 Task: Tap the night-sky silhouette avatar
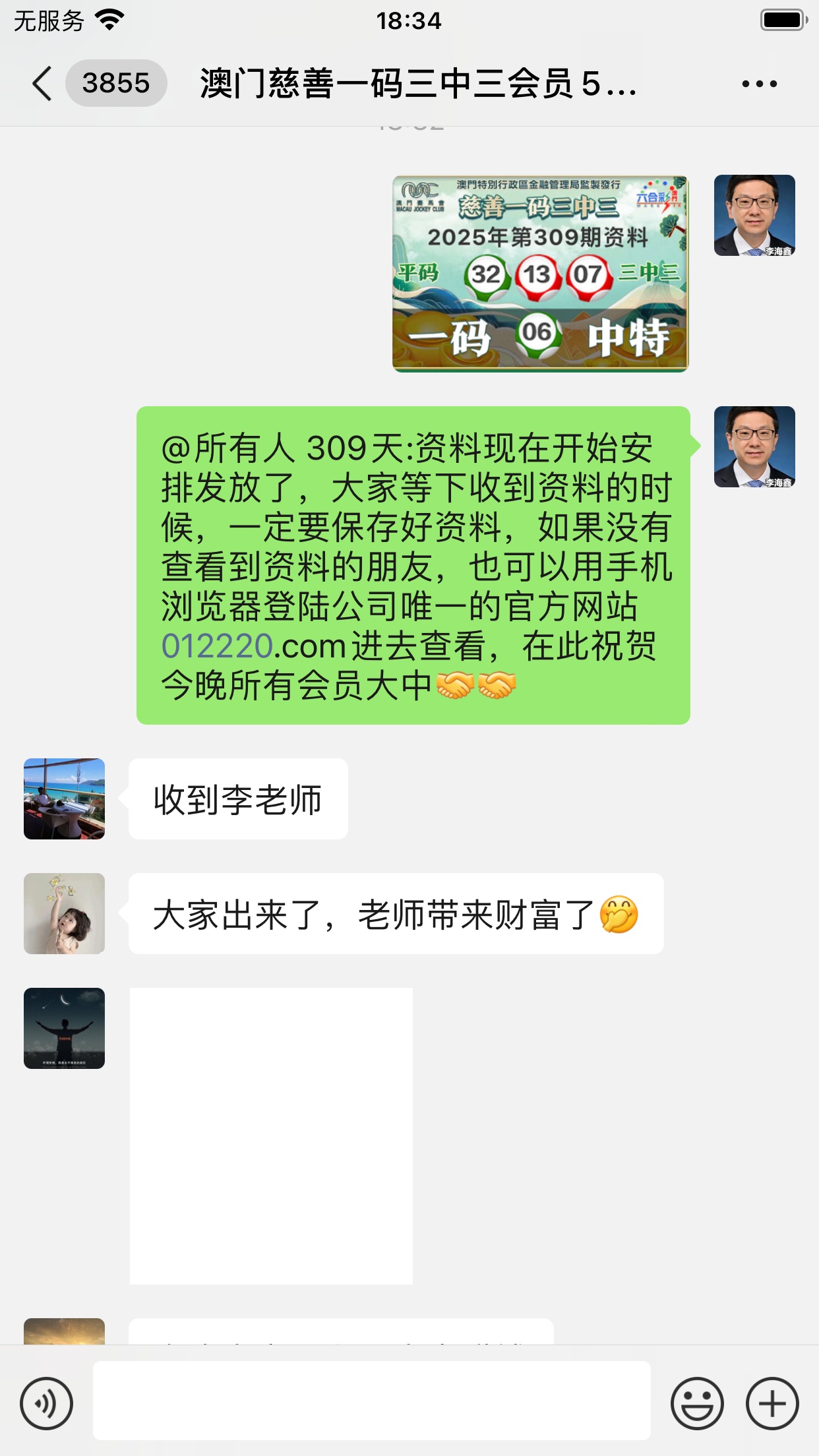click(x=64, y=1028)
